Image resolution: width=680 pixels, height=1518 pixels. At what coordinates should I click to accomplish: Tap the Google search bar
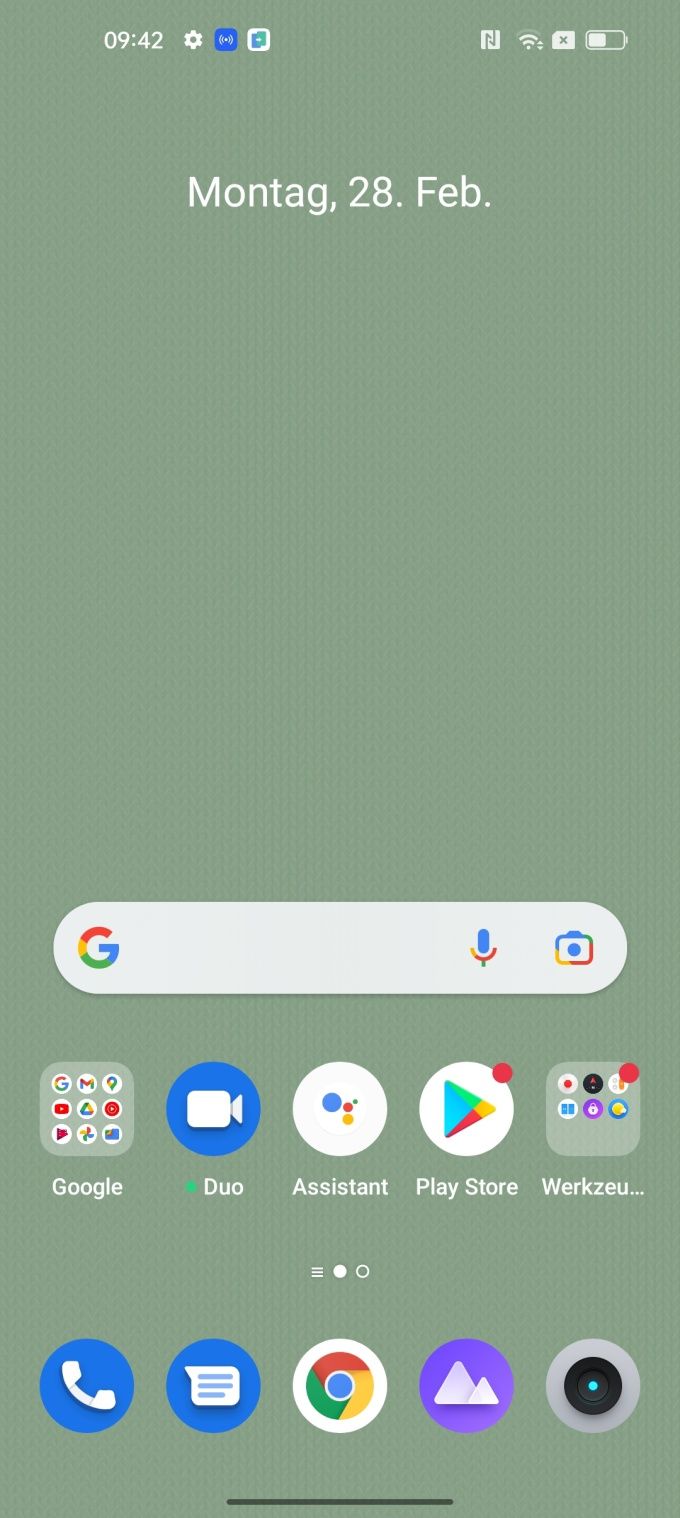340,948
